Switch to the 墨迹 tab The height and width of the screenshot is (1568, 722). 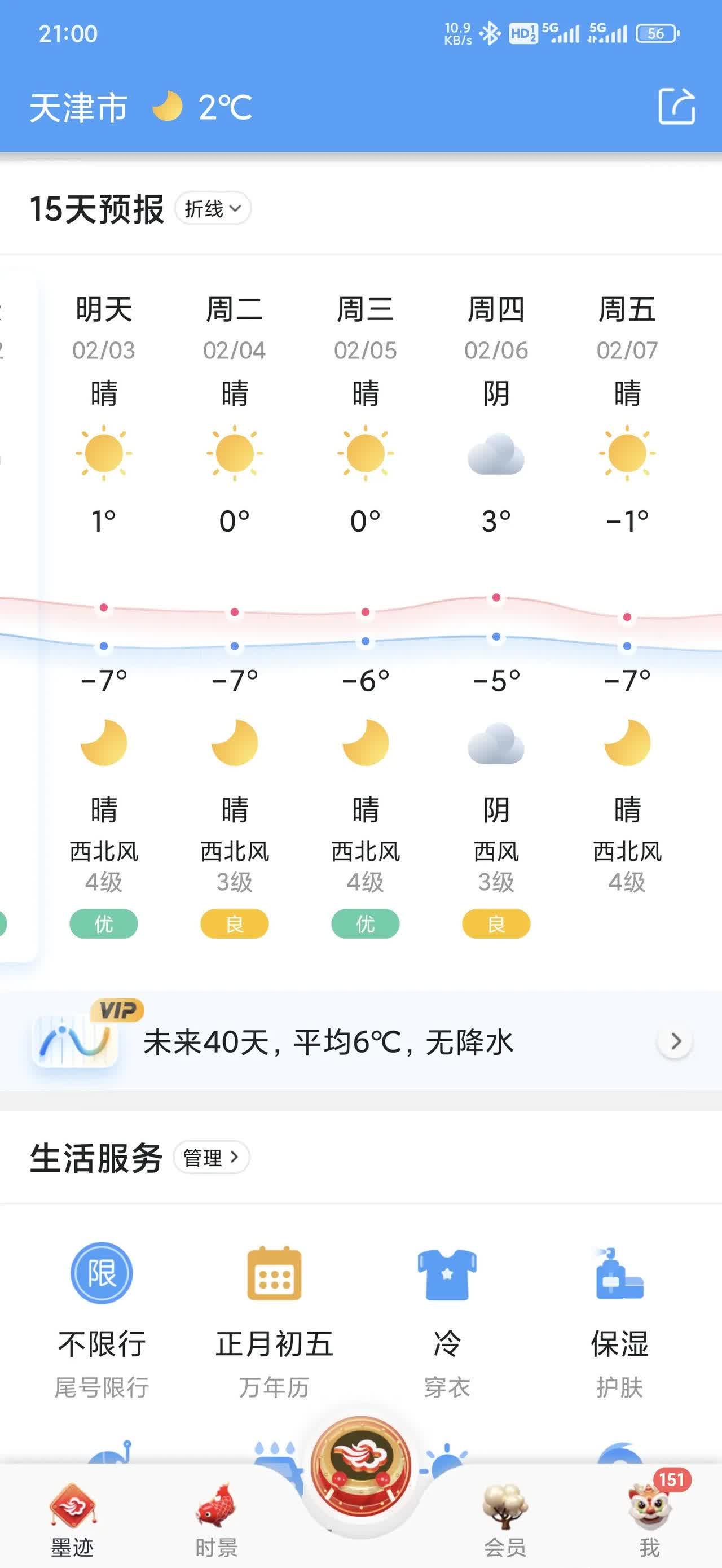click(72, 1520)
